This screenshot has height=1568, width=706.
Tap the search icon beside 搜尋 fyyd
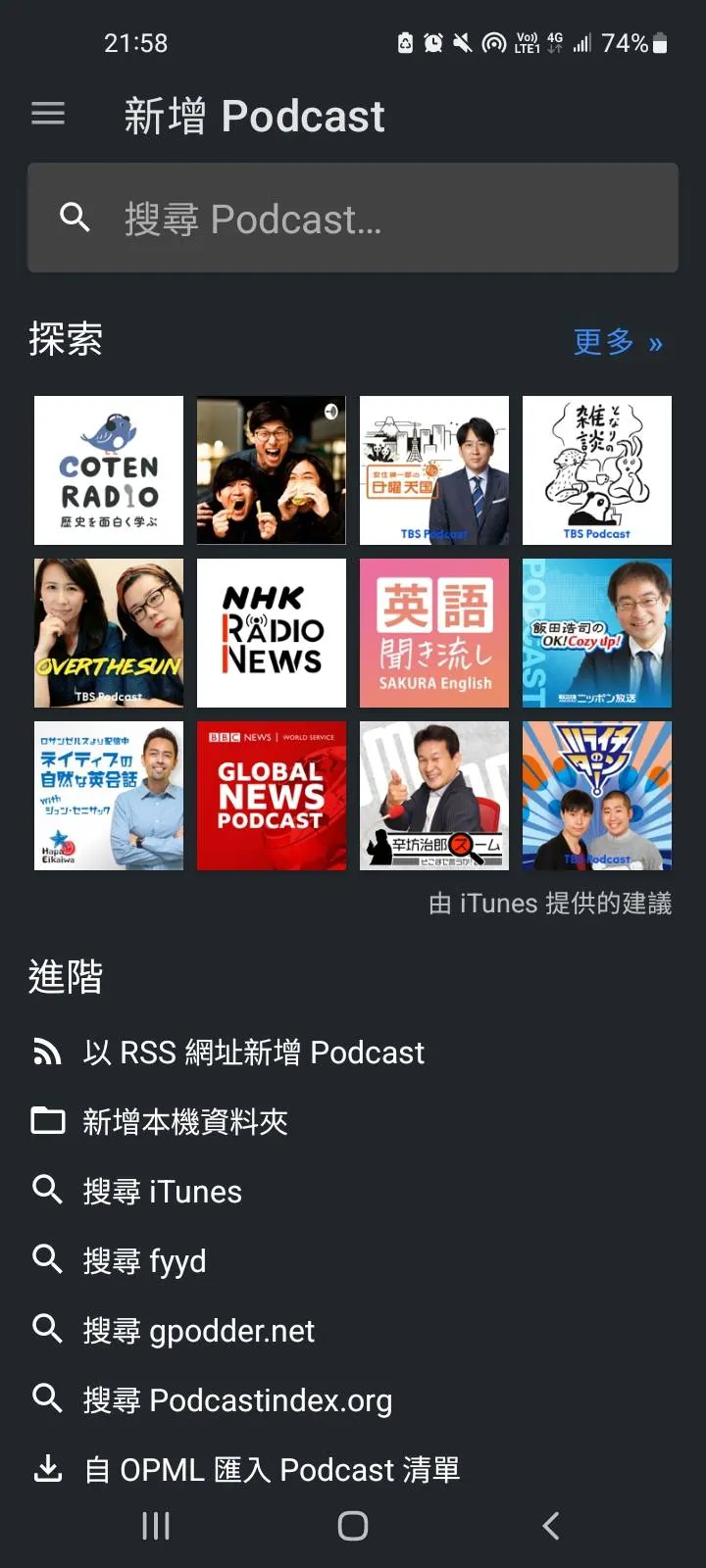[47, 1259]
